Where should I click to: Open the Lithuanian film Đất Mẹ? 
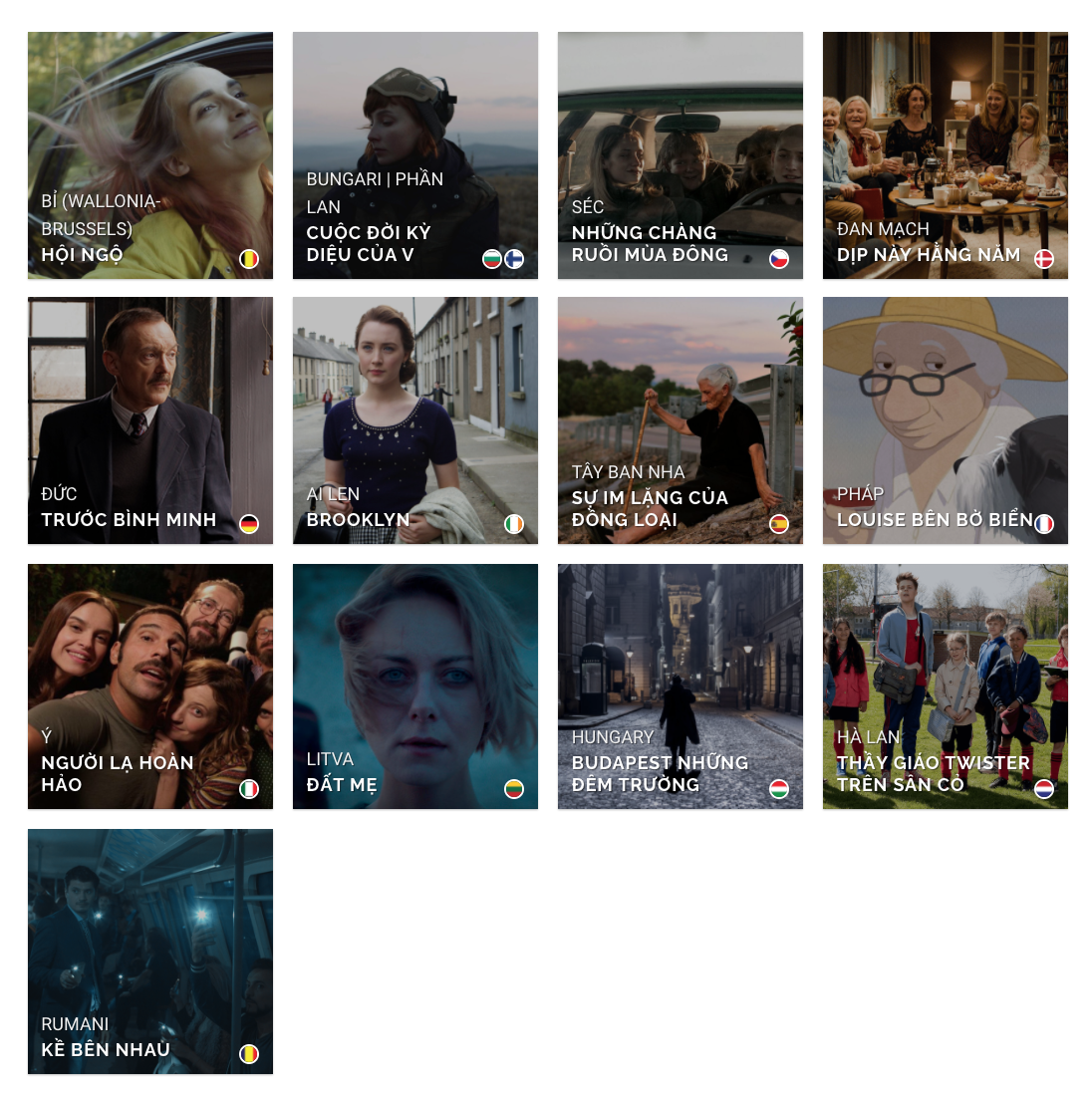click(414, 685)
